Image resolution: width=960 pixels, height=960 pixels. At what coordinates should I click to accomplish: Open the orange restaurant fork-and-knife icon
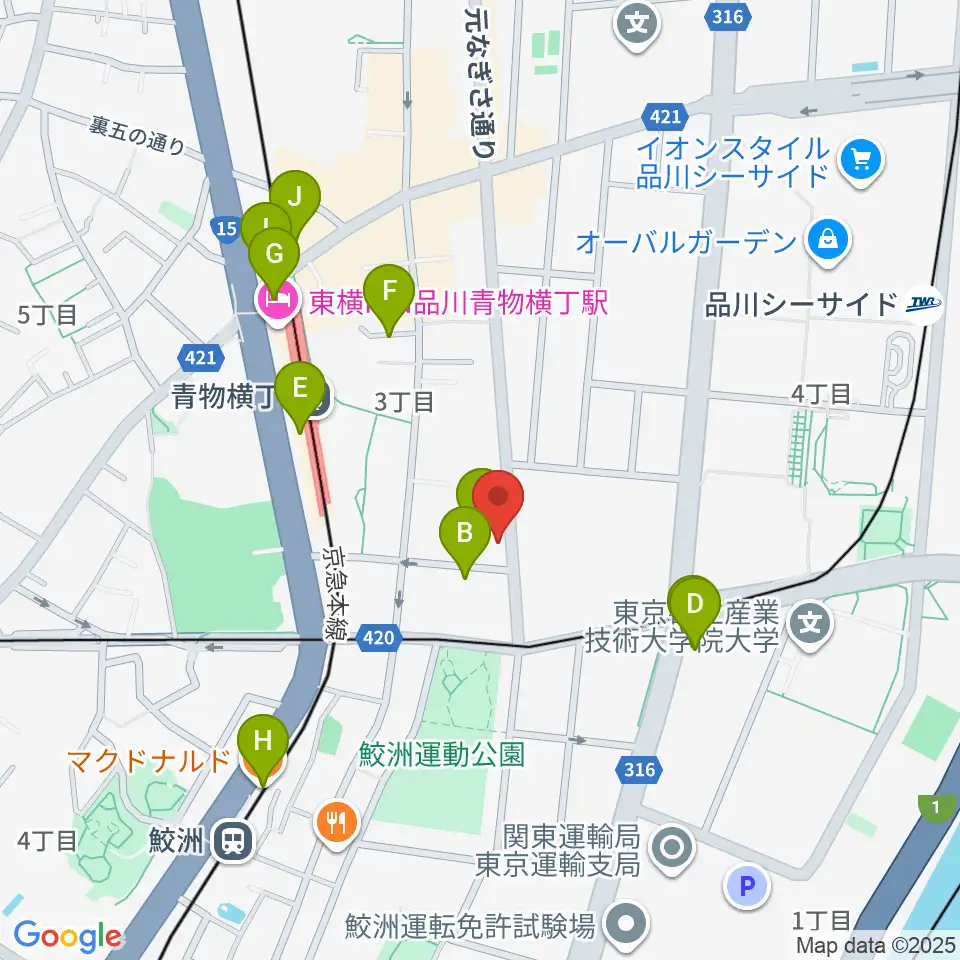pyautogui.click(x=336, y=824)
